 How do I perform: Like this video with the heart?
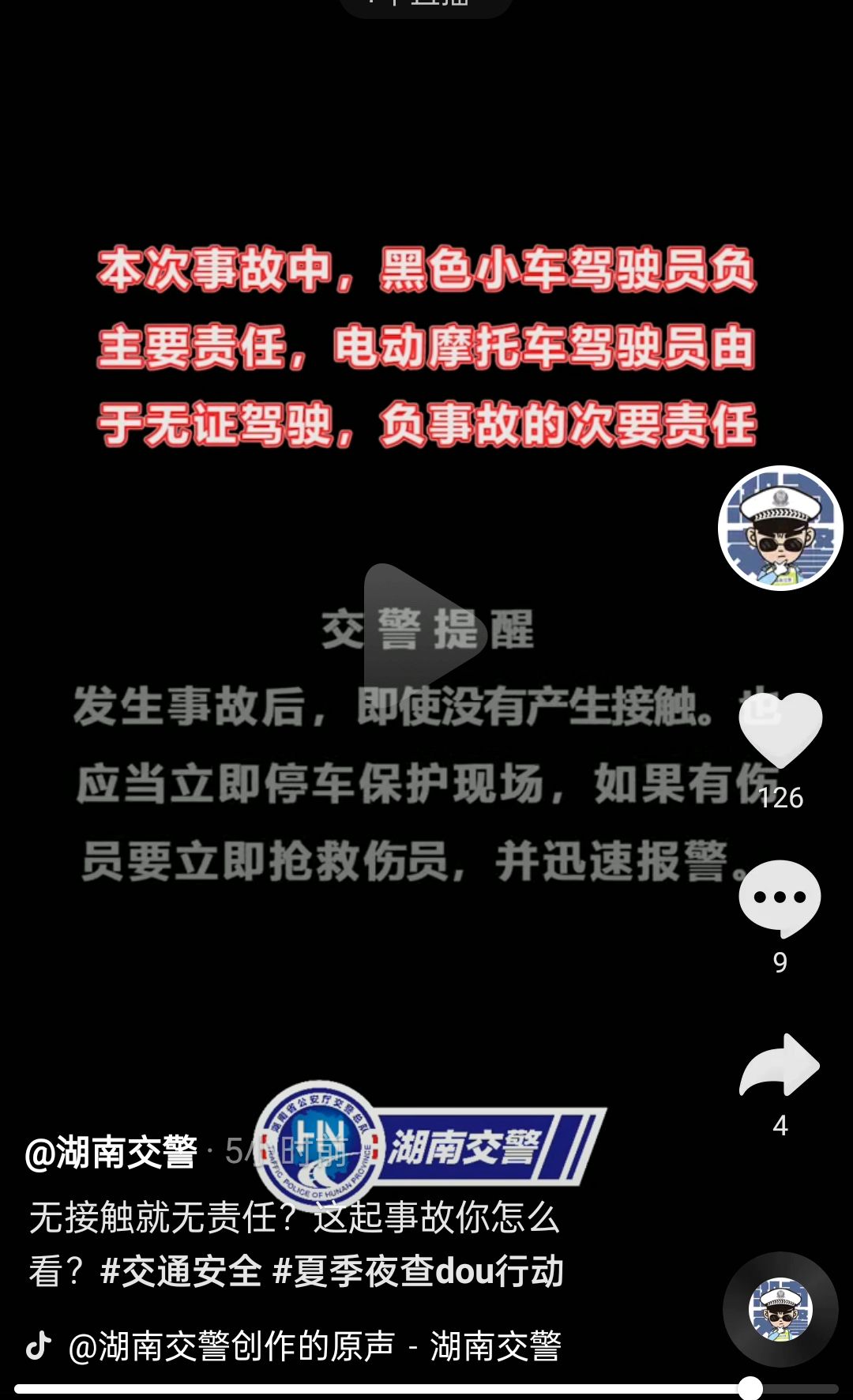click(x=780, y=730)
